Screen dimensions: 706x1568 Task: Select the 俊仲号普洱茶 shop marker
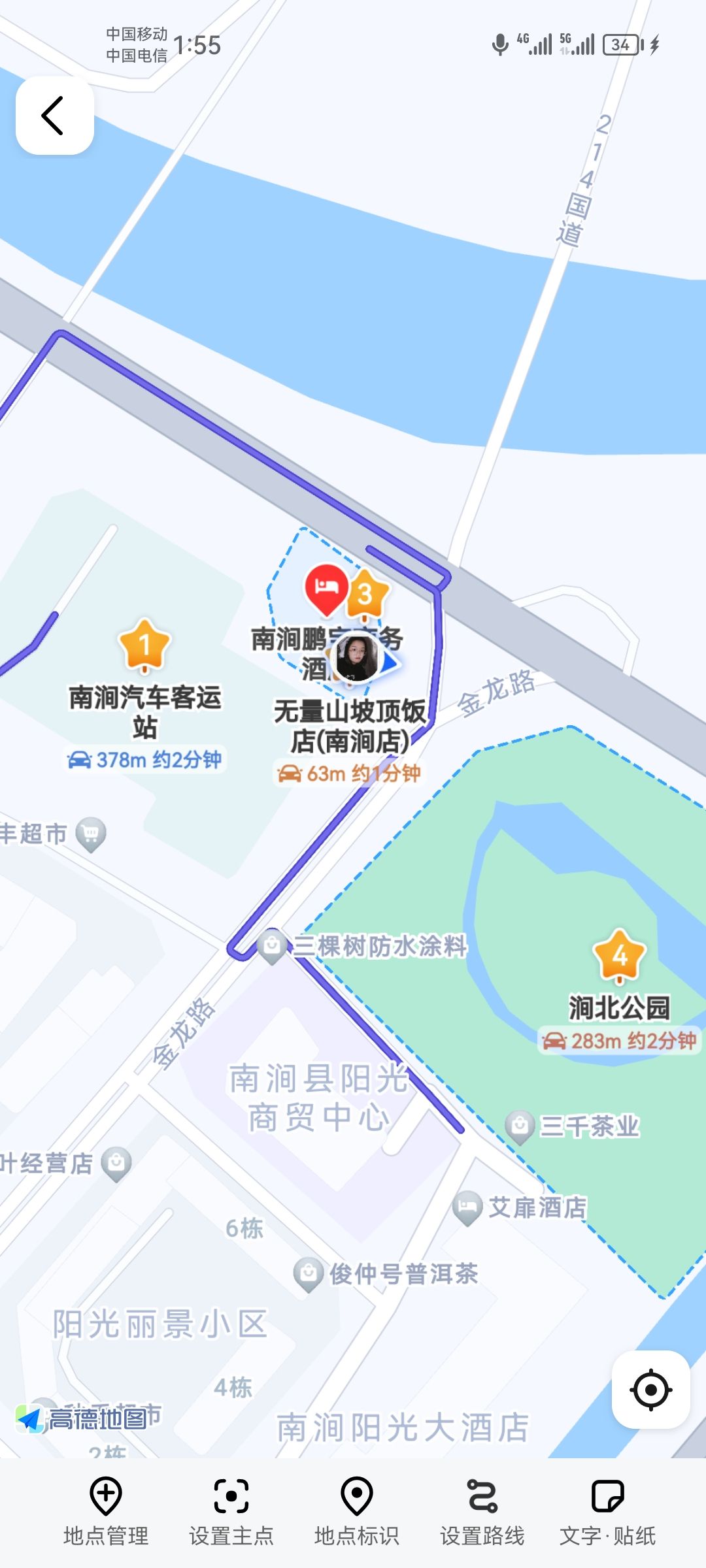point(309,1274)
